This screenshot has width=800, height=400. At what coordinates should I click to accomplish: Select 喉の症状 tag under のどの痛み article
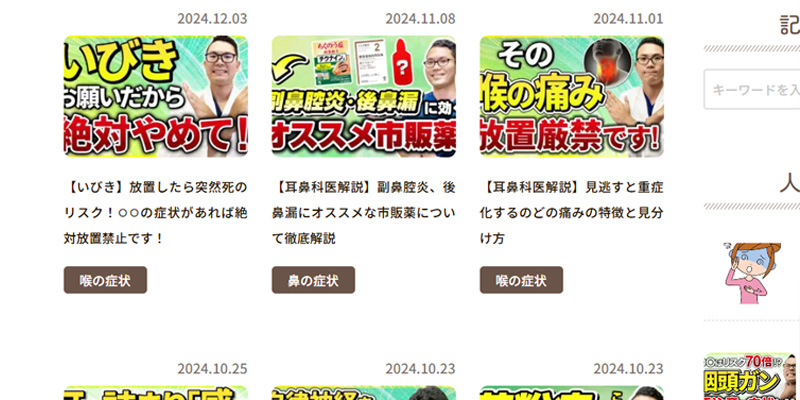coord(521,280)
